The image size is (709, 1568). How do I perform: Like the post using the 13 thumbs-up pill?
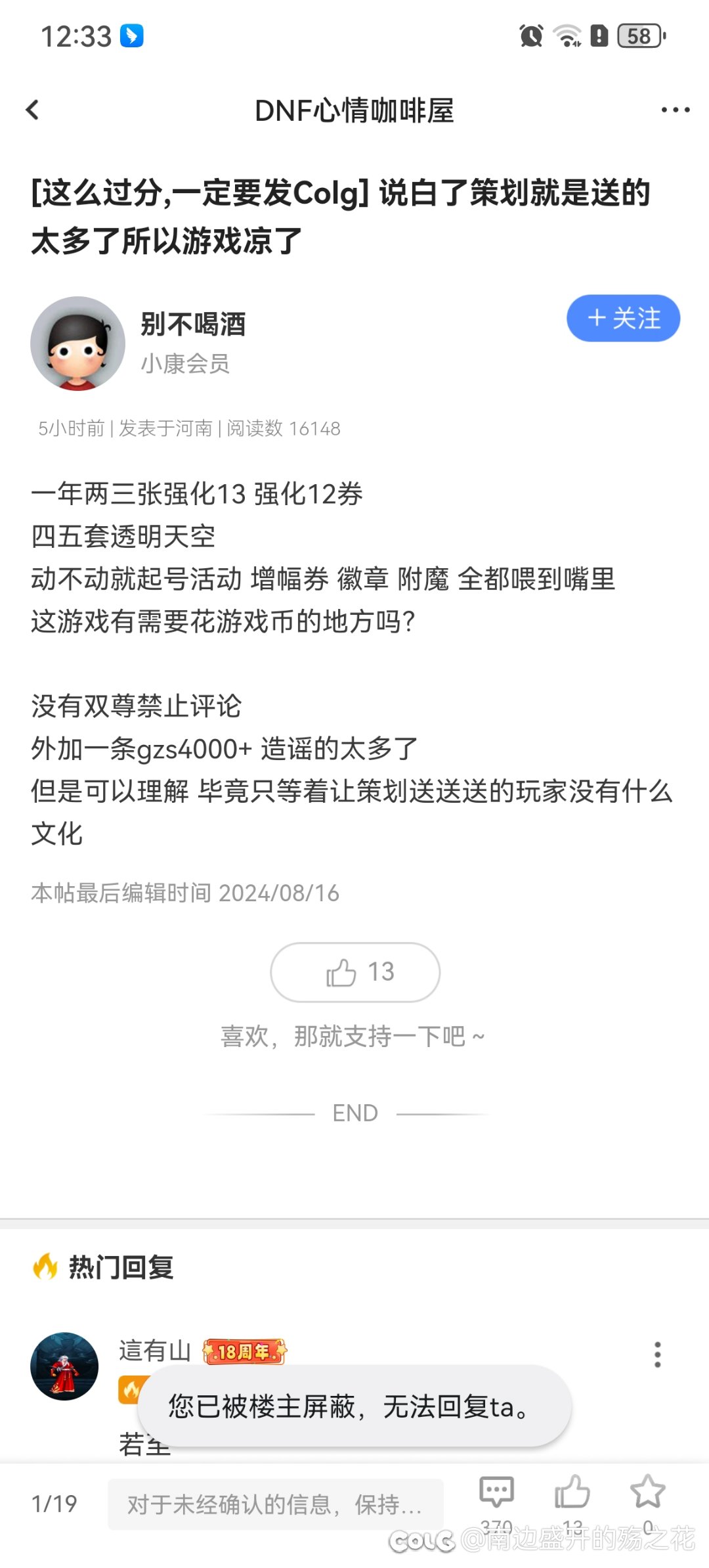pyautogui.click(x=354, y=972)
